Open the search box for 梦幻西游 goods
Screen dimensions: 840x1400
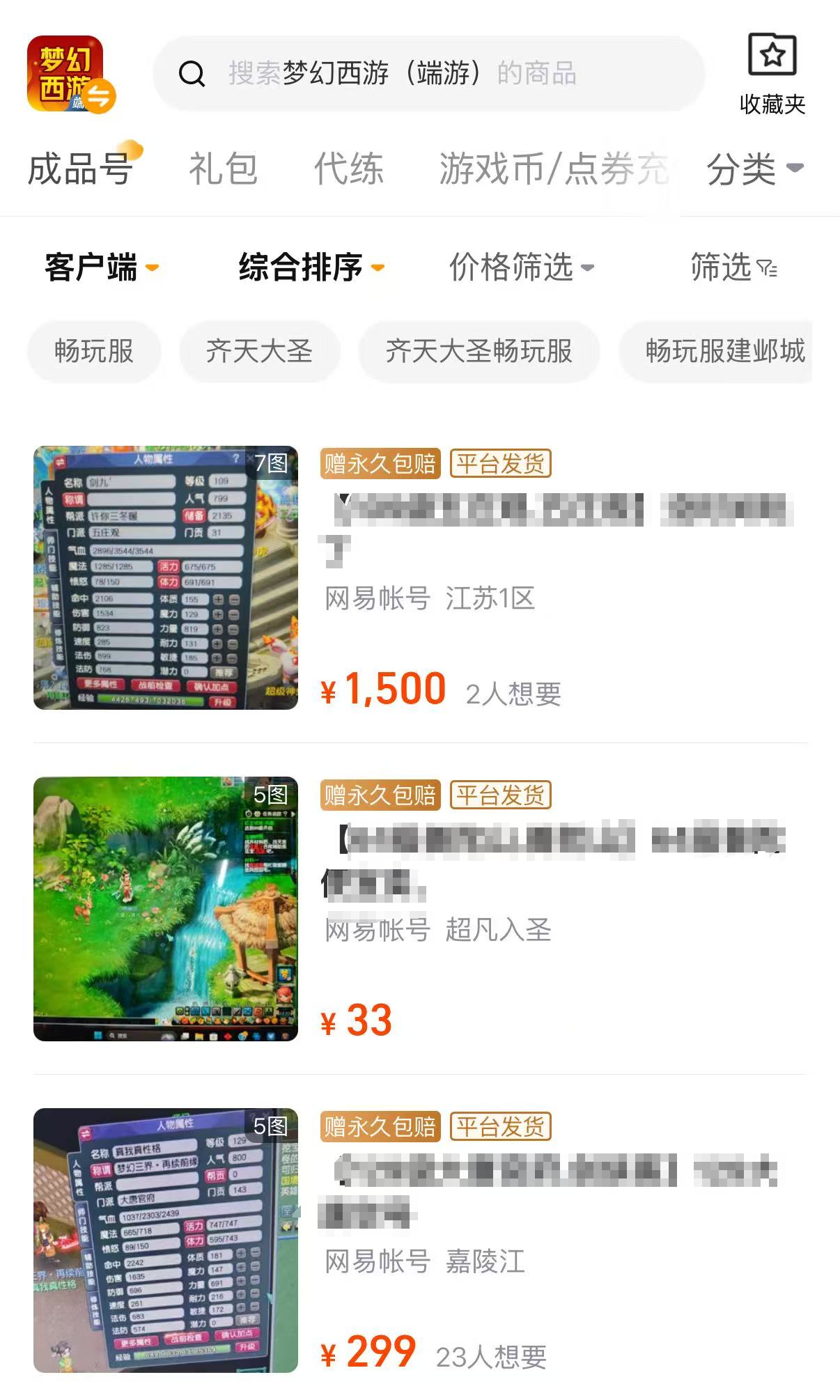428,73
